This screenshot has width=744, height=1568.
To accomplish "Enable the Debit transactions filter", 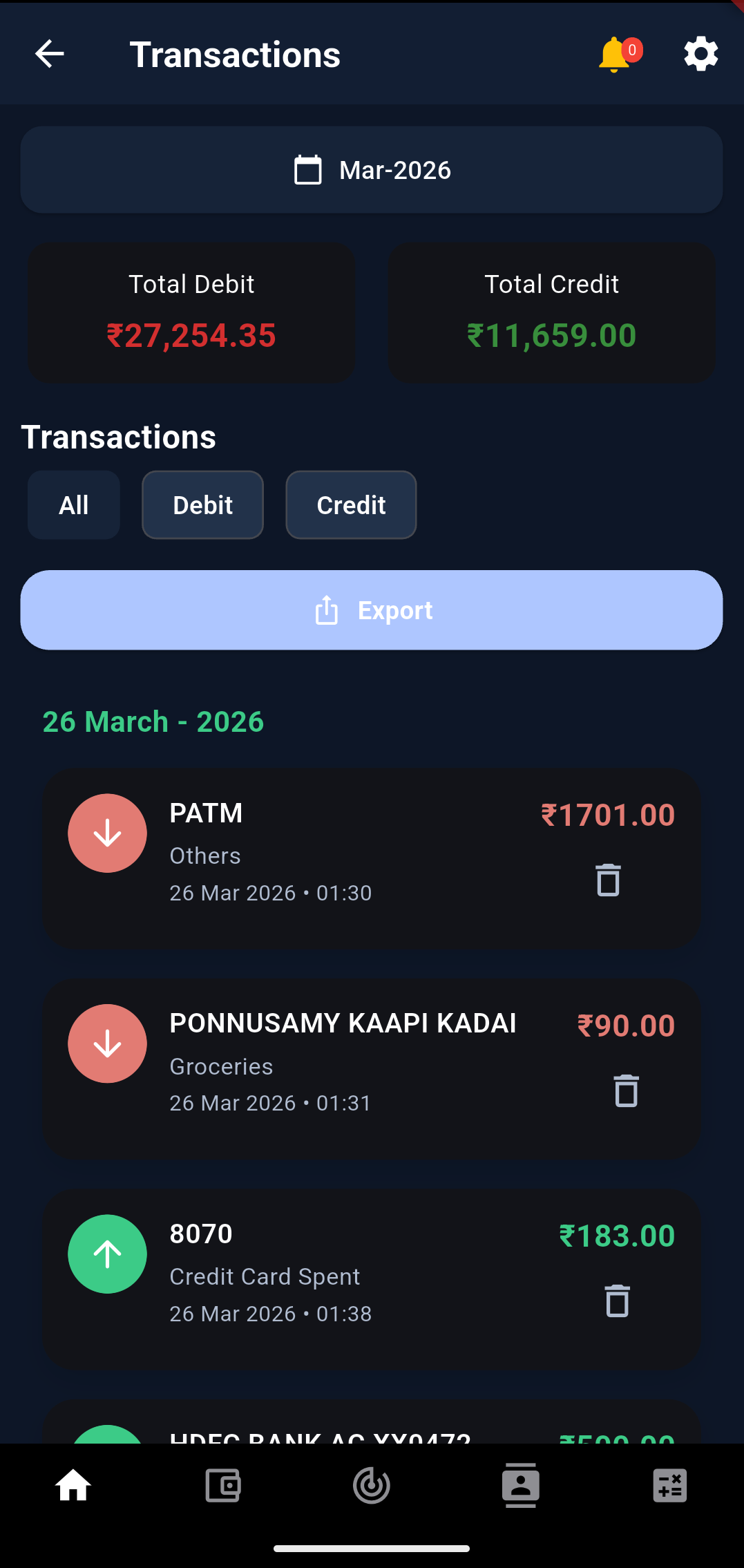I will [202, 504].
